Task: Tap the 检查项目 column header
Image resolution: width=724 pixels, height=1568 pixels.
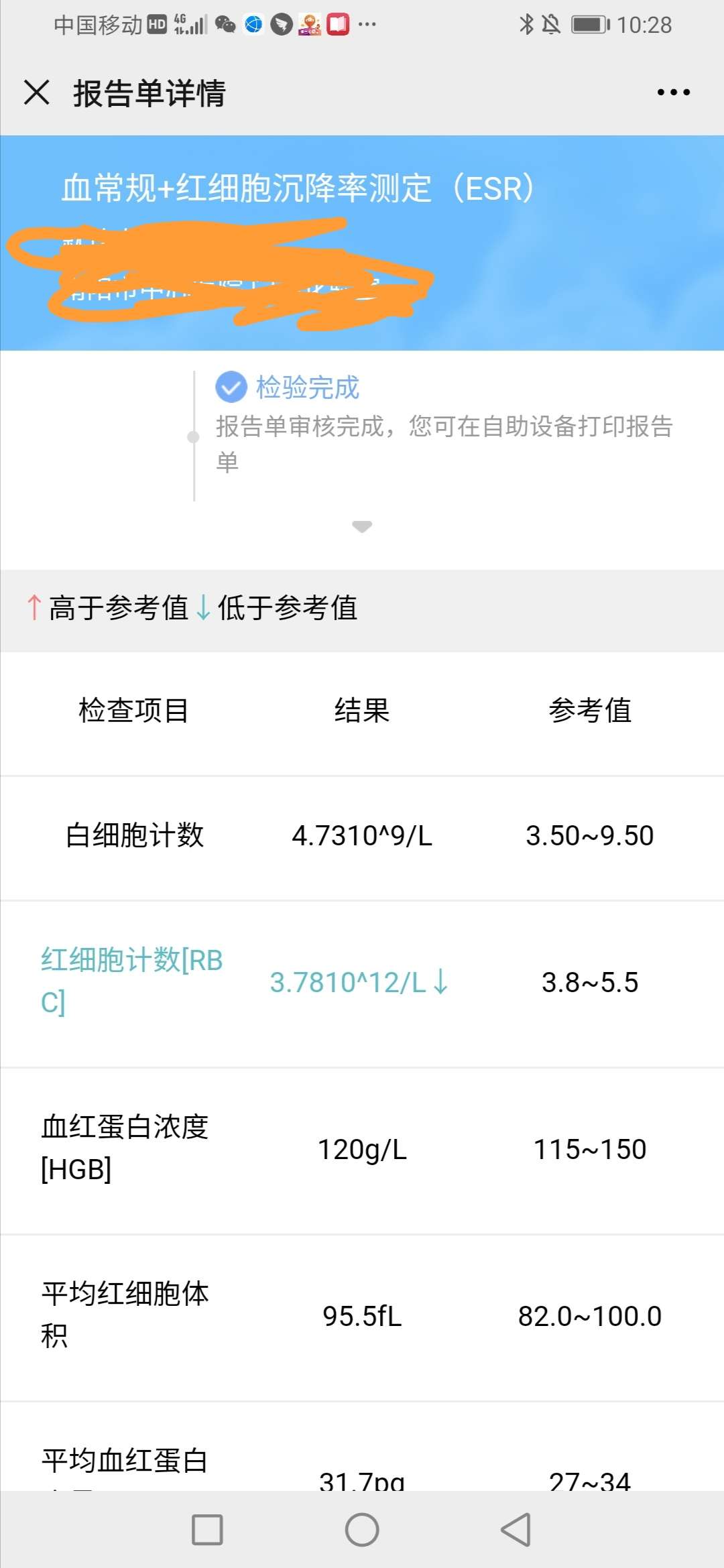Action: pos(133,711)
